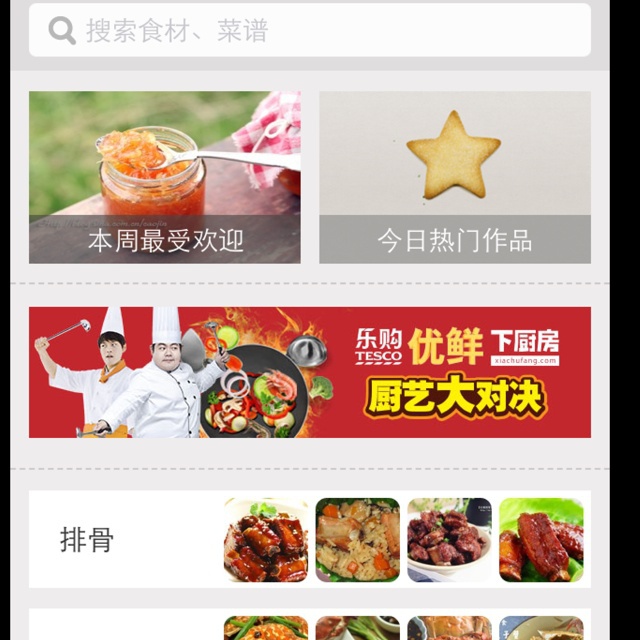Tap the 搜索食材、菜谱 search box
640x640 pixels.
point(310,30)
